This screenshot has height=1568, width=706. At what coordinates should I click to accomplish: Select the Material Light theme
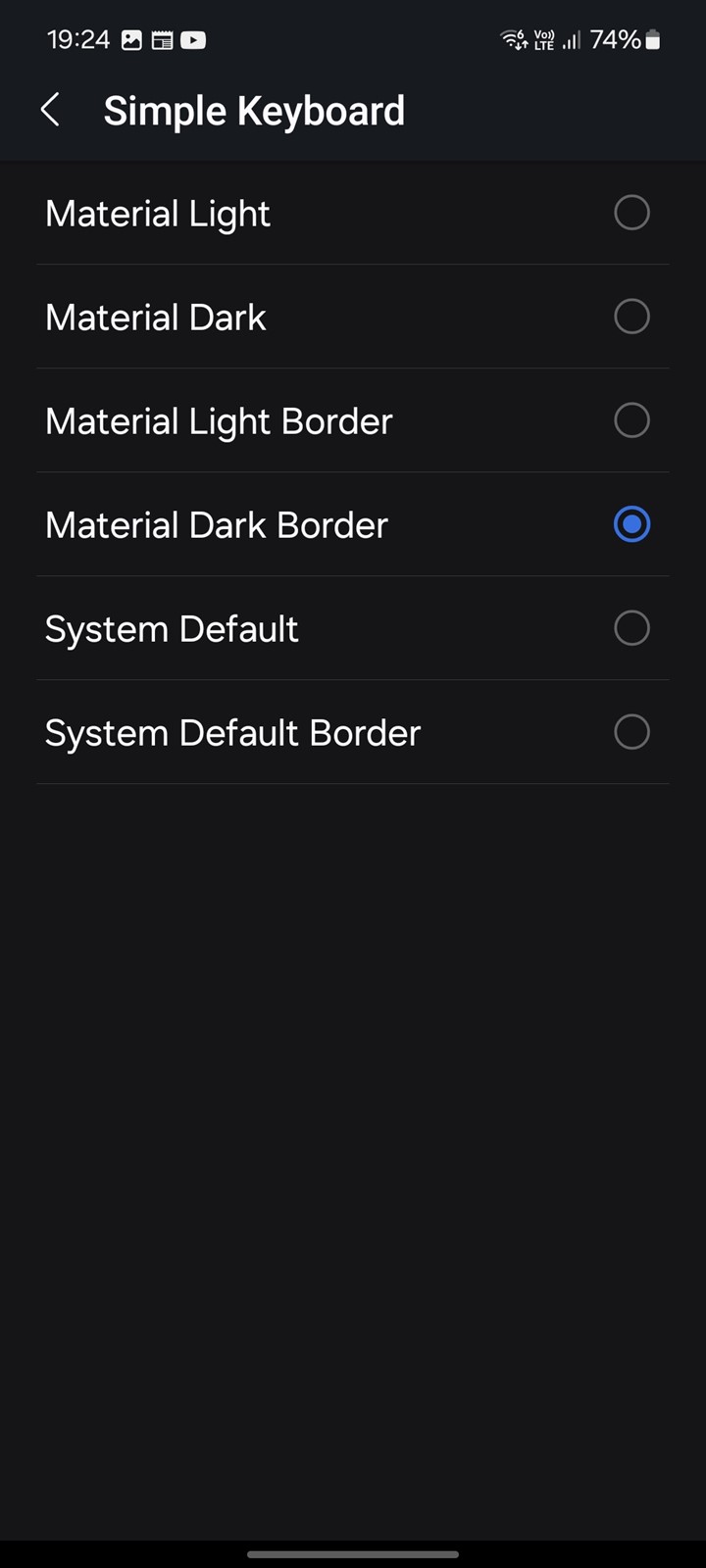pos(353,213)
